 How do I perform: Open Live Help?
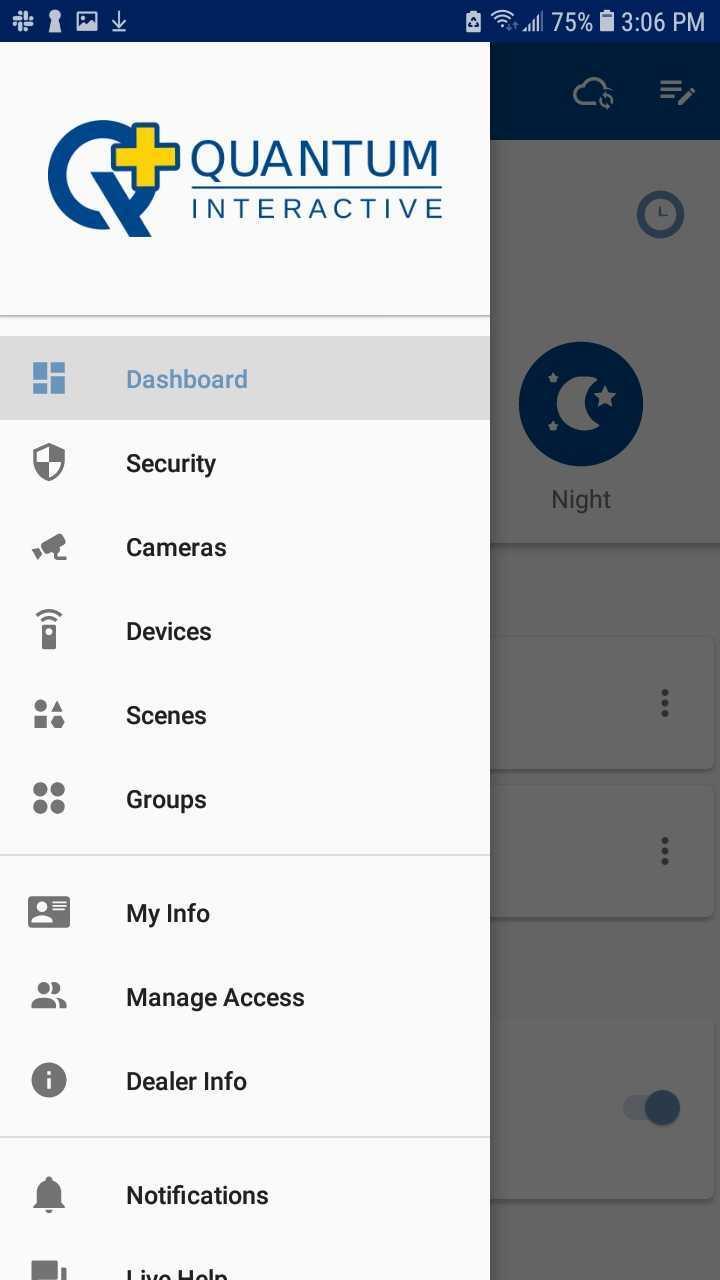tap(245, 1262)
